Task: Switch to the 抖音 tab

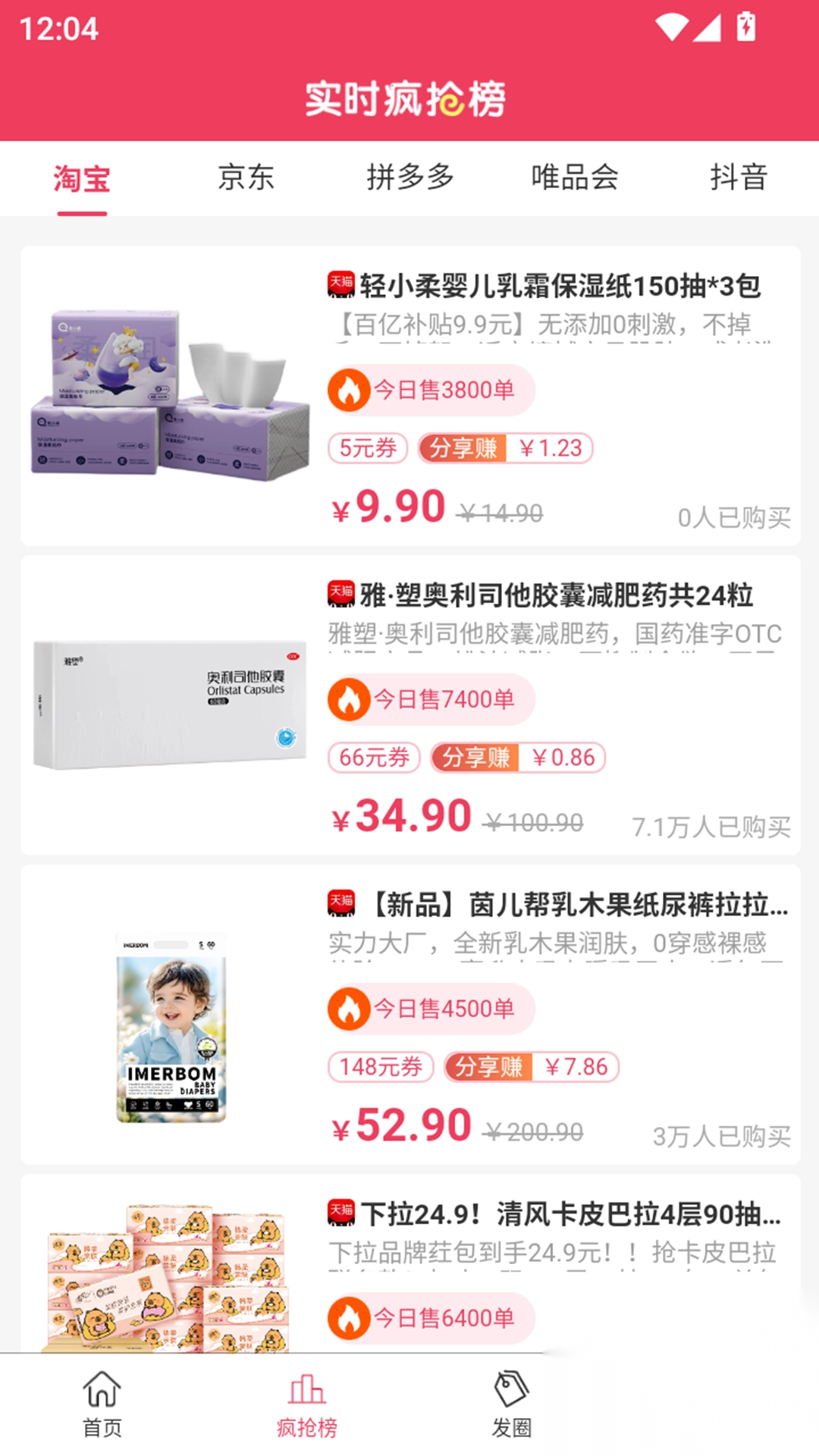Action: point(738,179)
